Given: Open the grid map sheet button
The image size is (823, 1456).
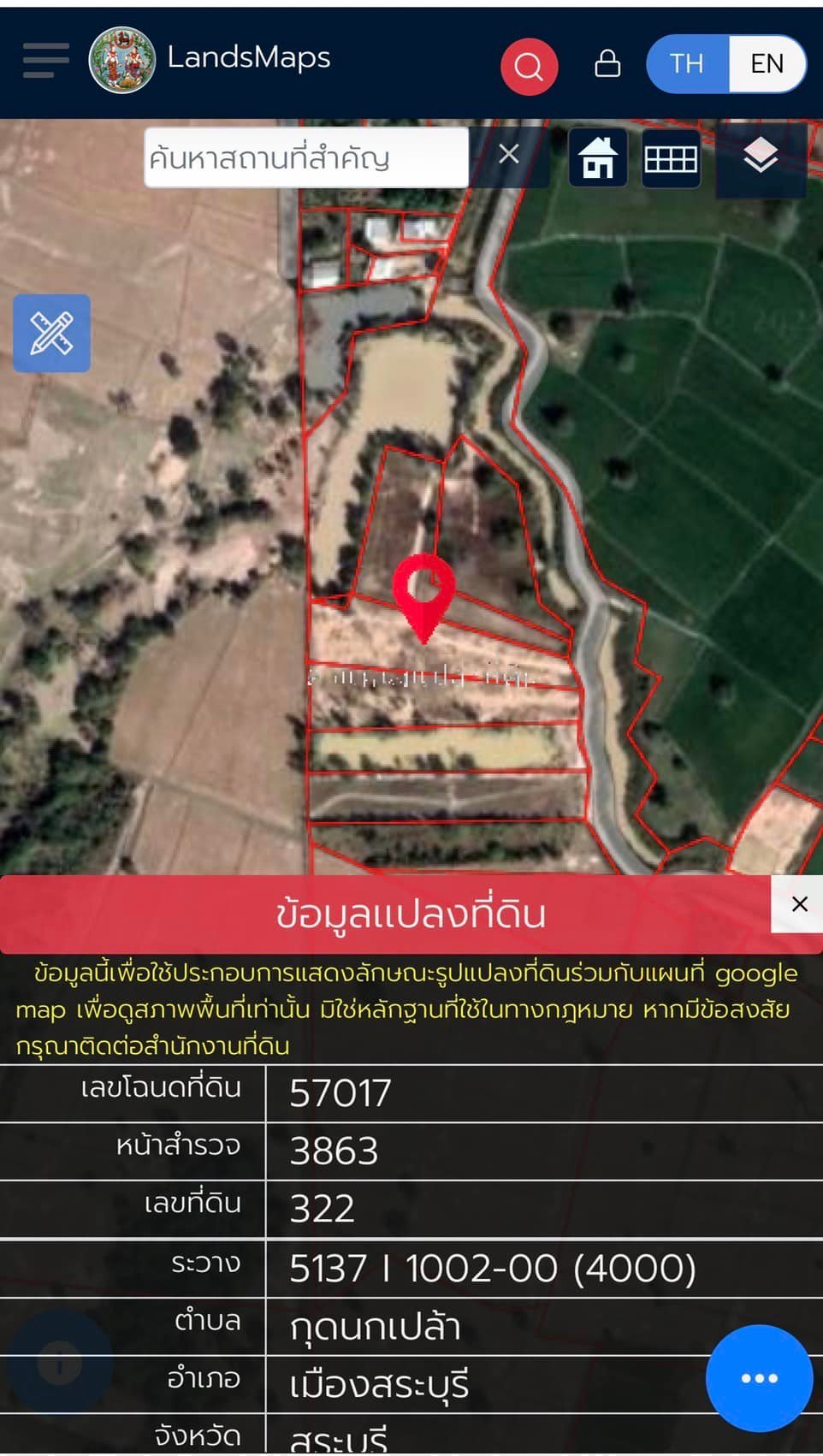Looking at the screenshot, I should click(x=671, y=159).
